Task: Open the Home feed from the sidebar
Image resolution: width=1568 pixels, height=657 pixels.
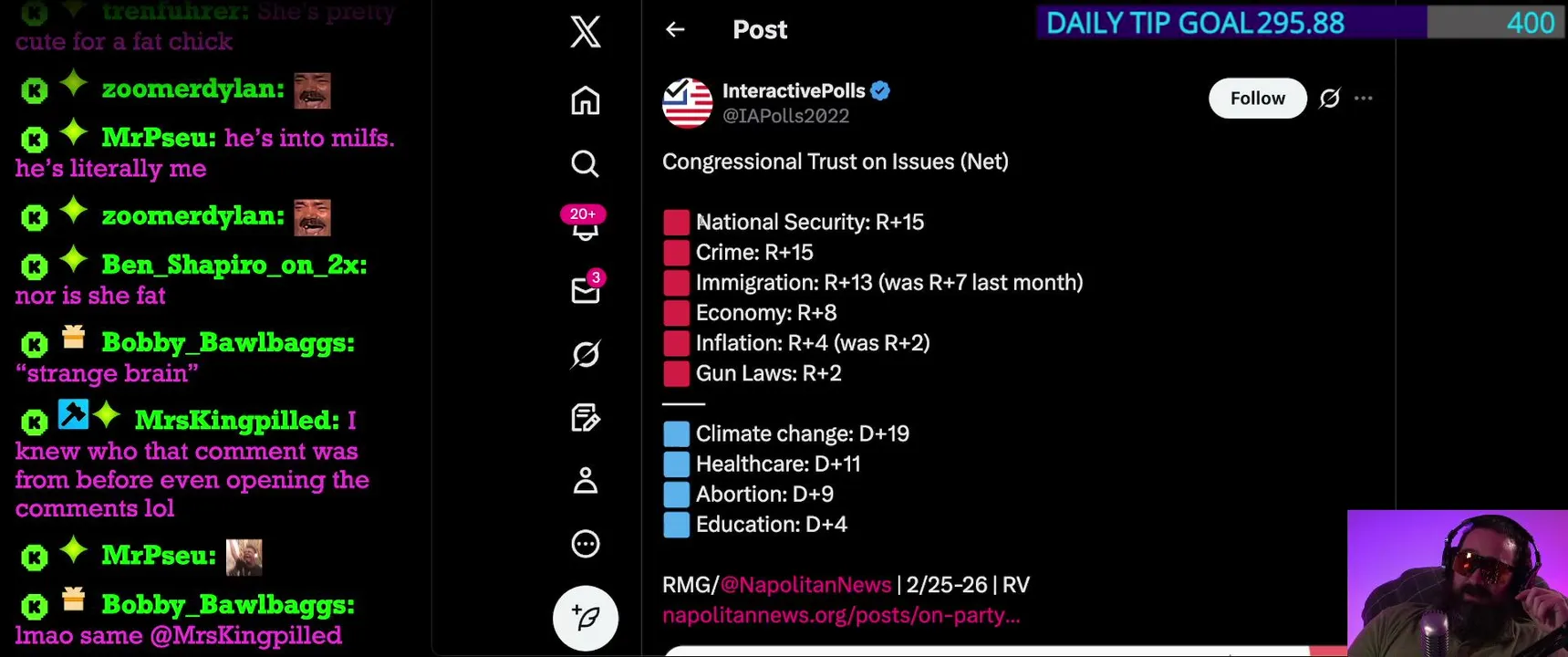Action: [x=585, y=100]
